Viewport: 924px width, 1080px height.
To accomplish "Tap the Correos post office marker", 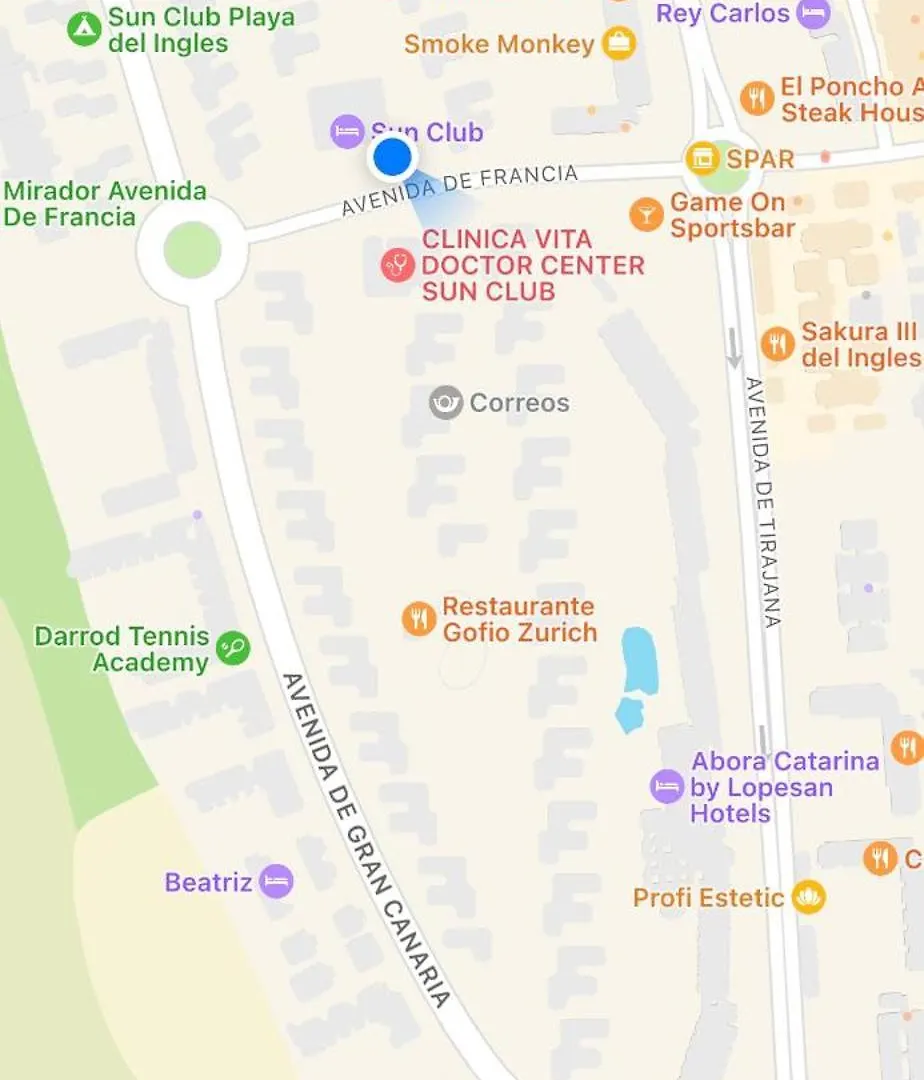I will pos(446,402).
